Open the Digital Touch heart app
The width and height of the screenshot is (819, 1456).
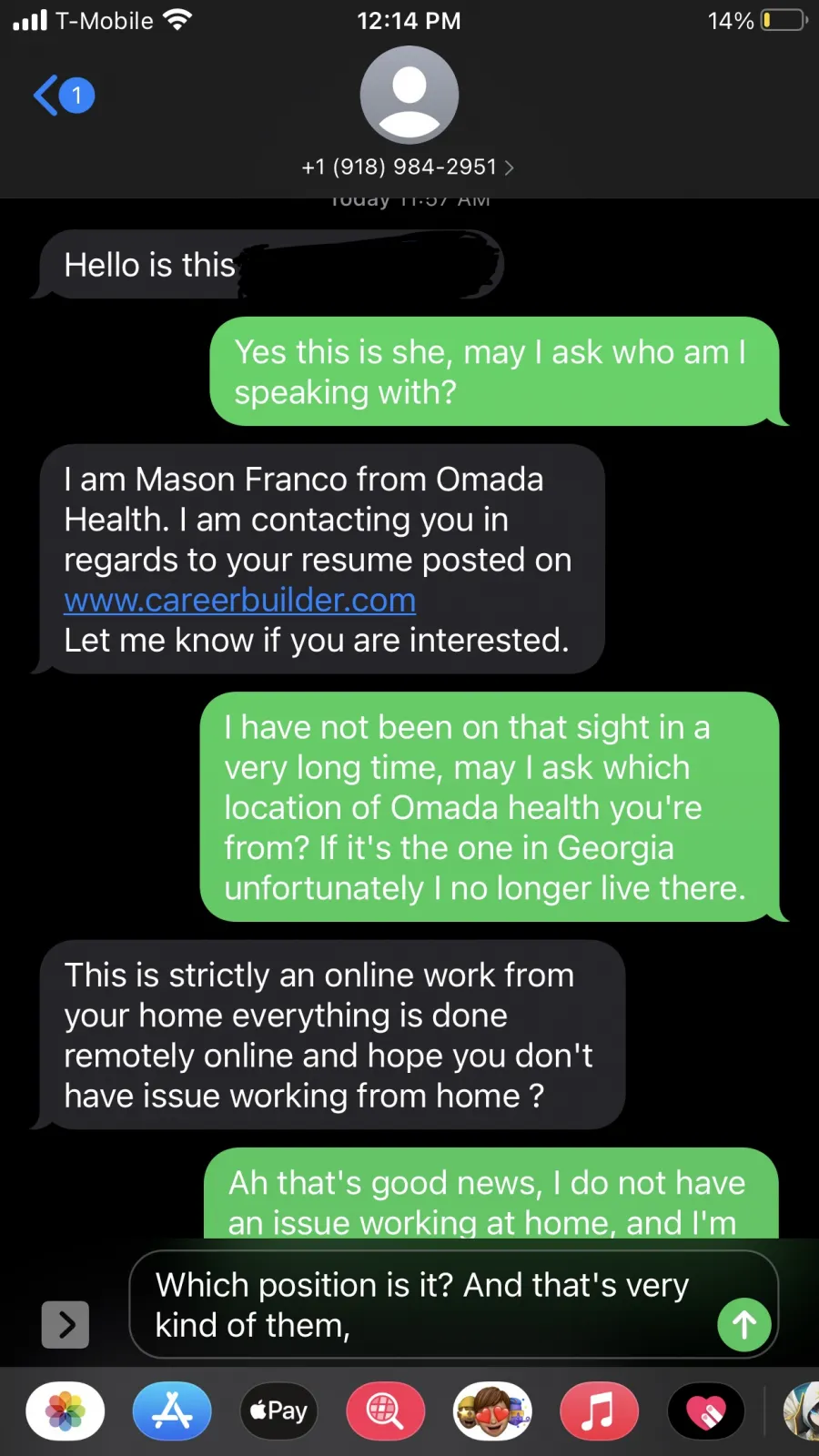point(706,1411)
